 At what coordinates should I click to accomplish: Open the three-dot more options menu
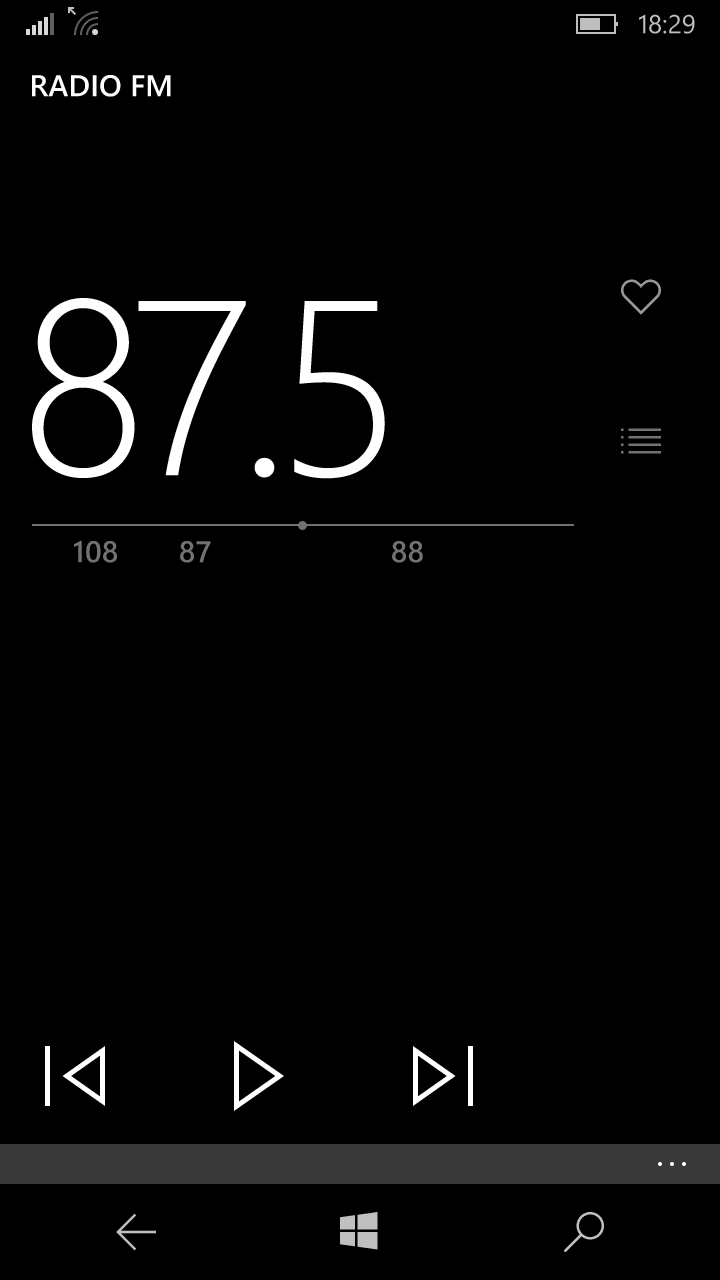[x=672, y=1164]
